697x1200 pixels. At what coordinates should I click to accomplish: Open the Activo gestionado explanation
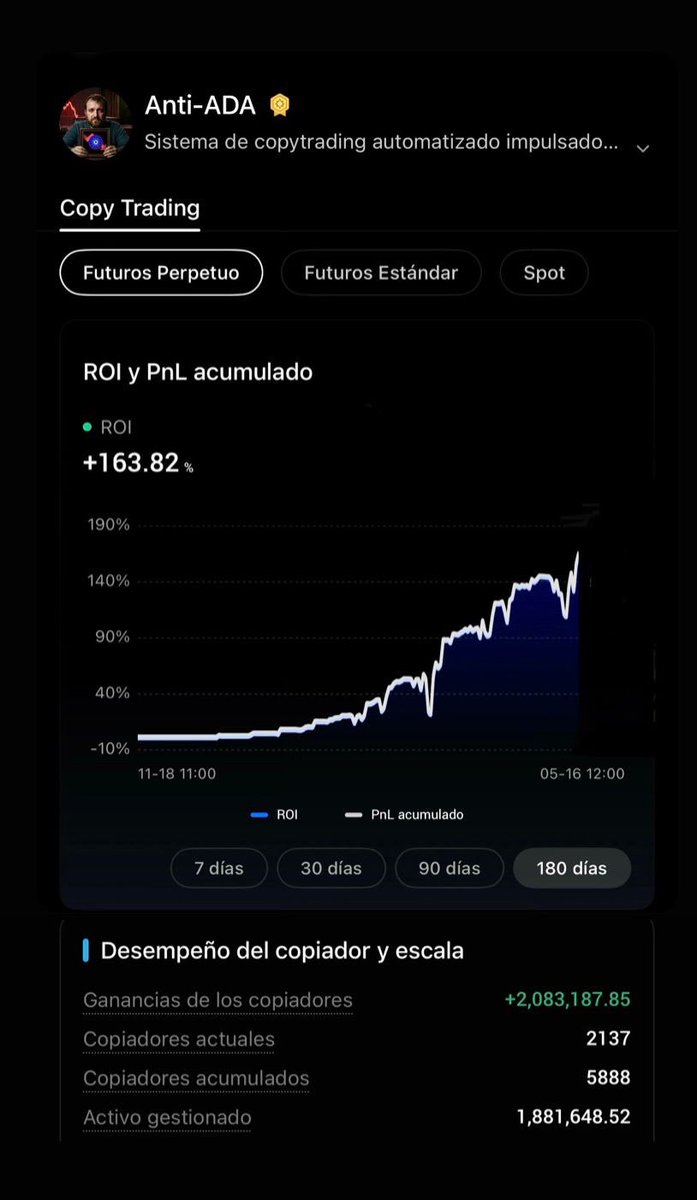pyautogui.click(x=167, y=1117)
